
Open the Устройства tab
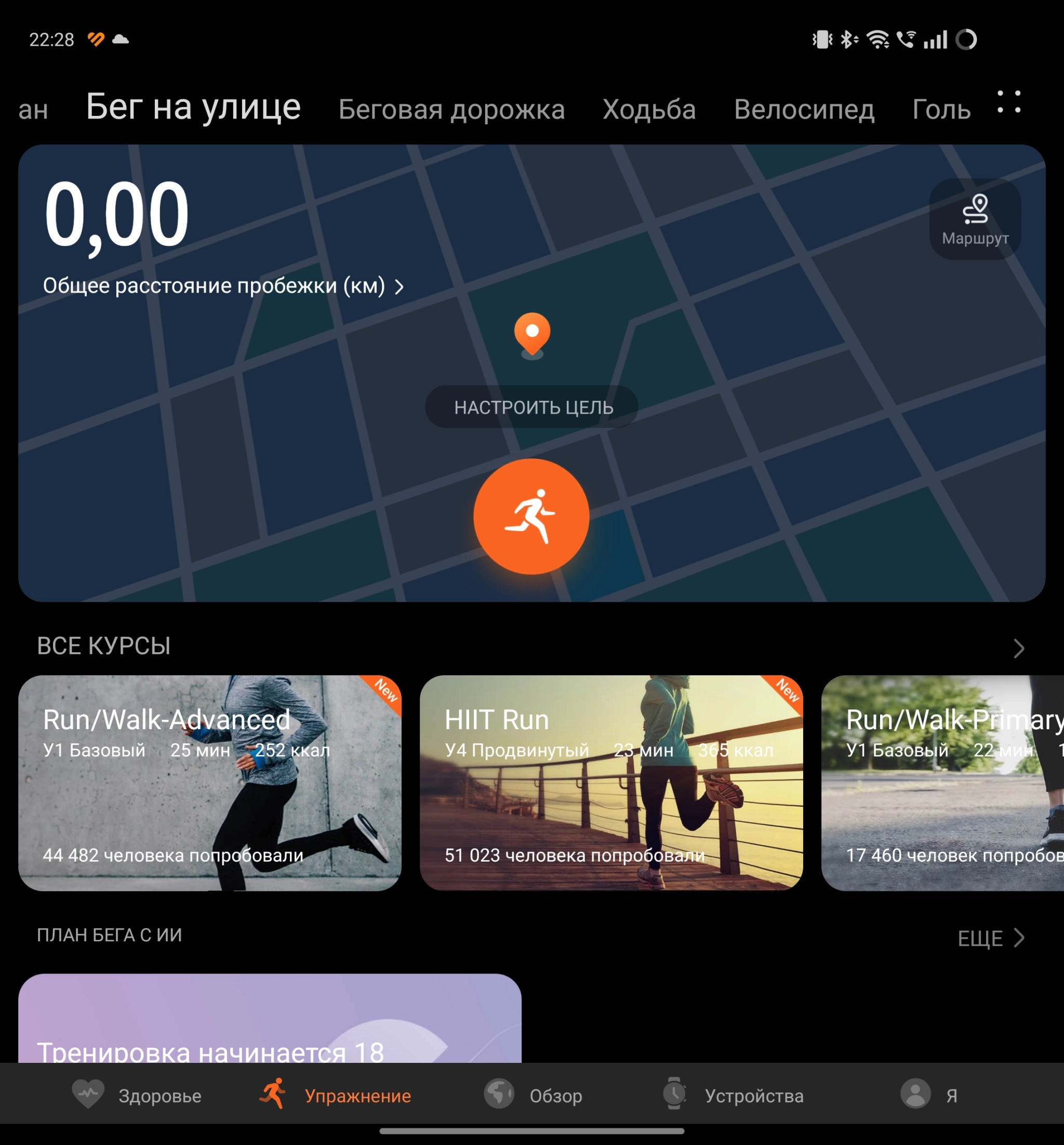(x=733, y=1095)
